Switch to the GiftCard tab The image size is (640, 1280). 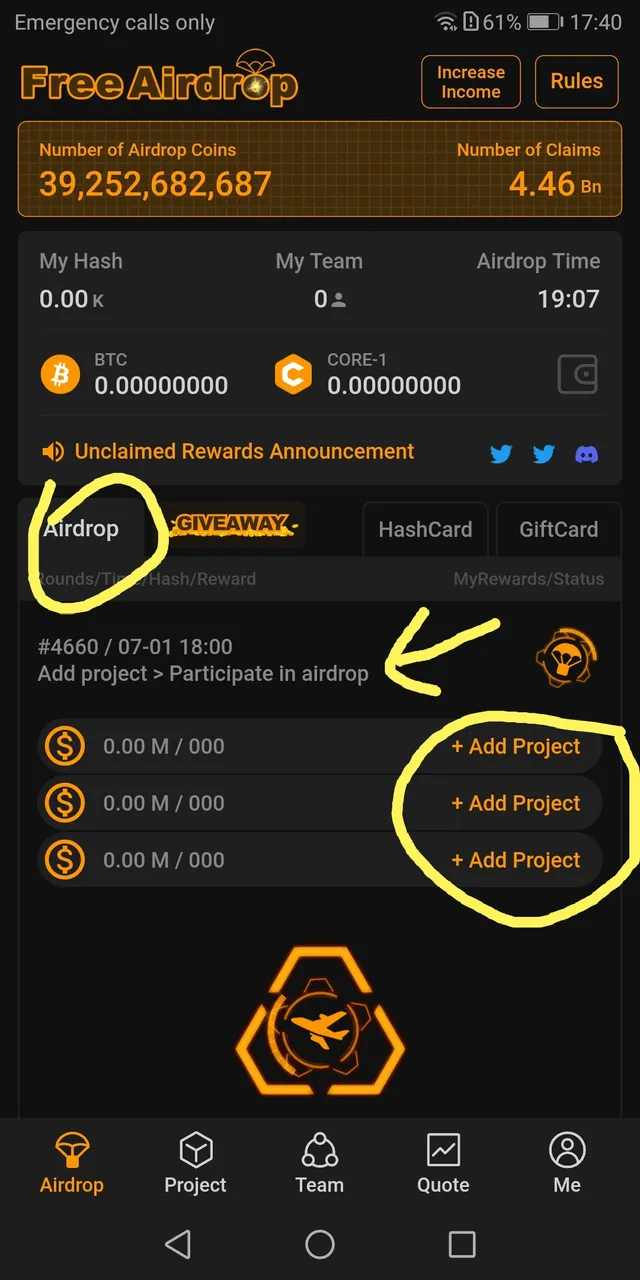[x=559, y=529]
